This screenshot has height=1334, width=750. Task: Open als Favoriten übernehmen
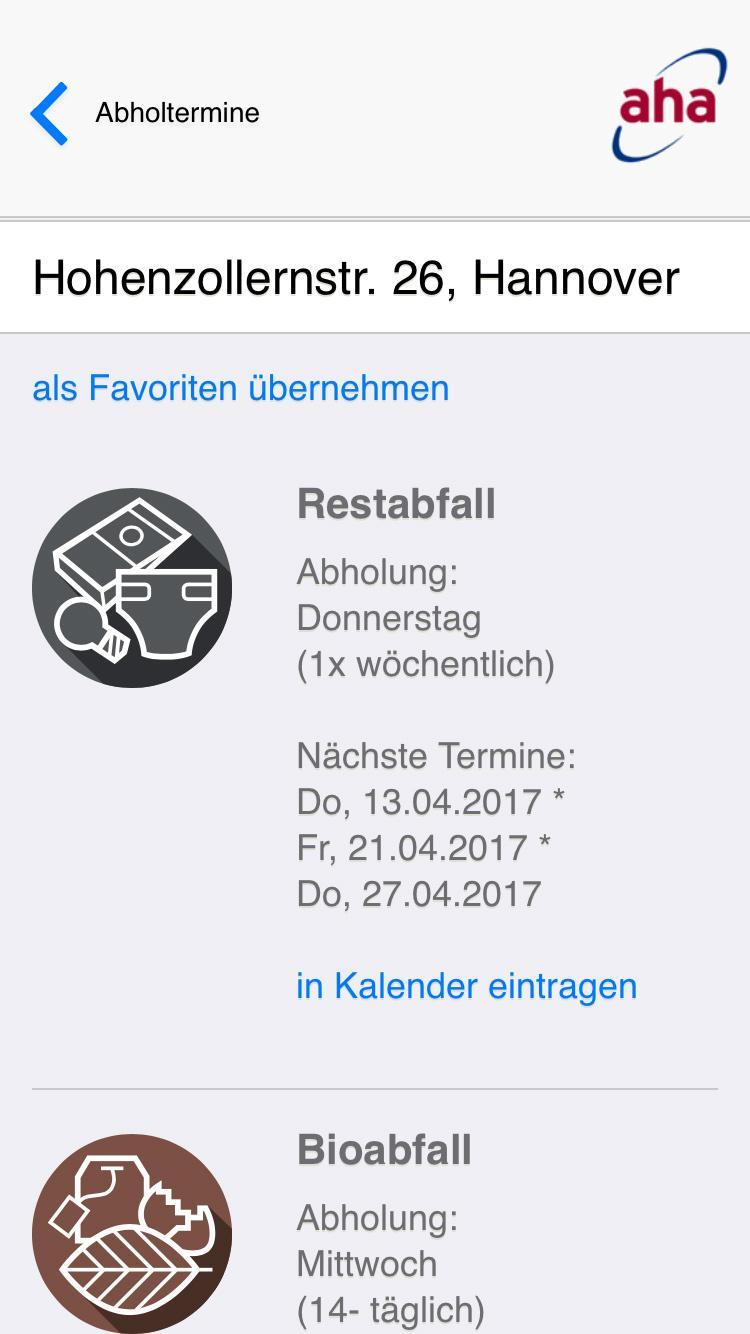pos(240,388)
